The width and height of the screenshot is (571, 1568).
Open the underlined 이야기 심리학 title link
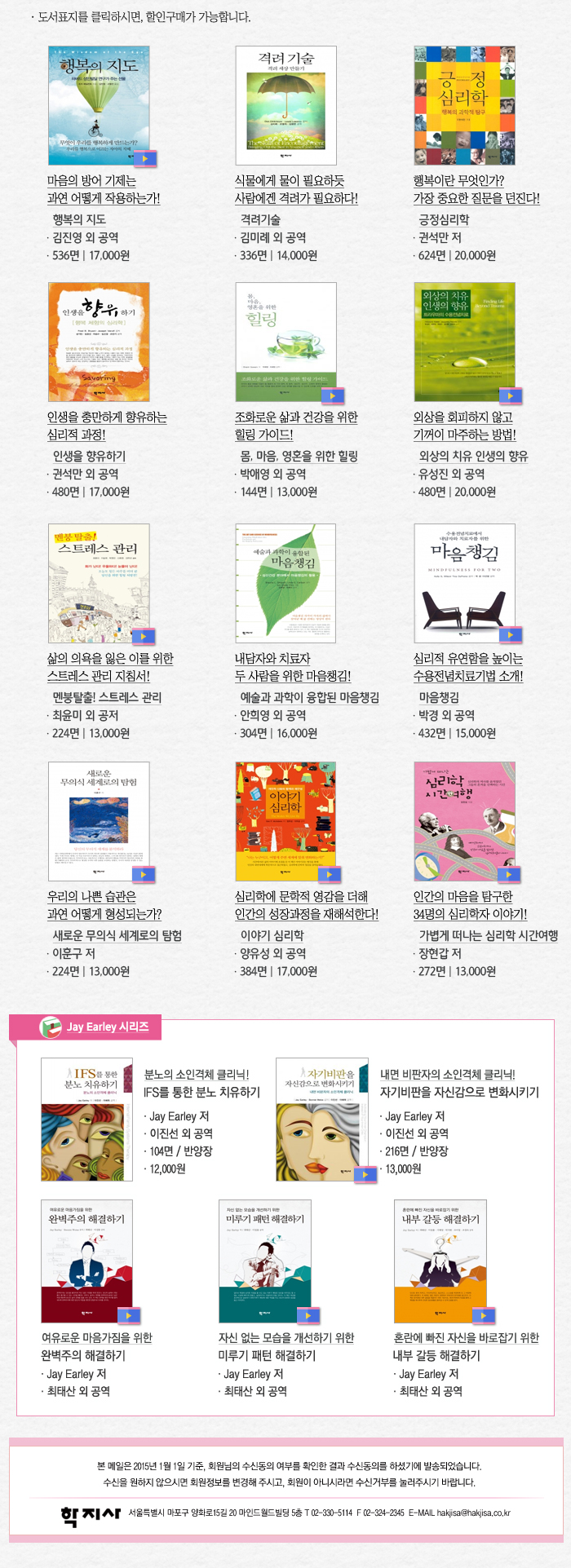click(272, 935)
